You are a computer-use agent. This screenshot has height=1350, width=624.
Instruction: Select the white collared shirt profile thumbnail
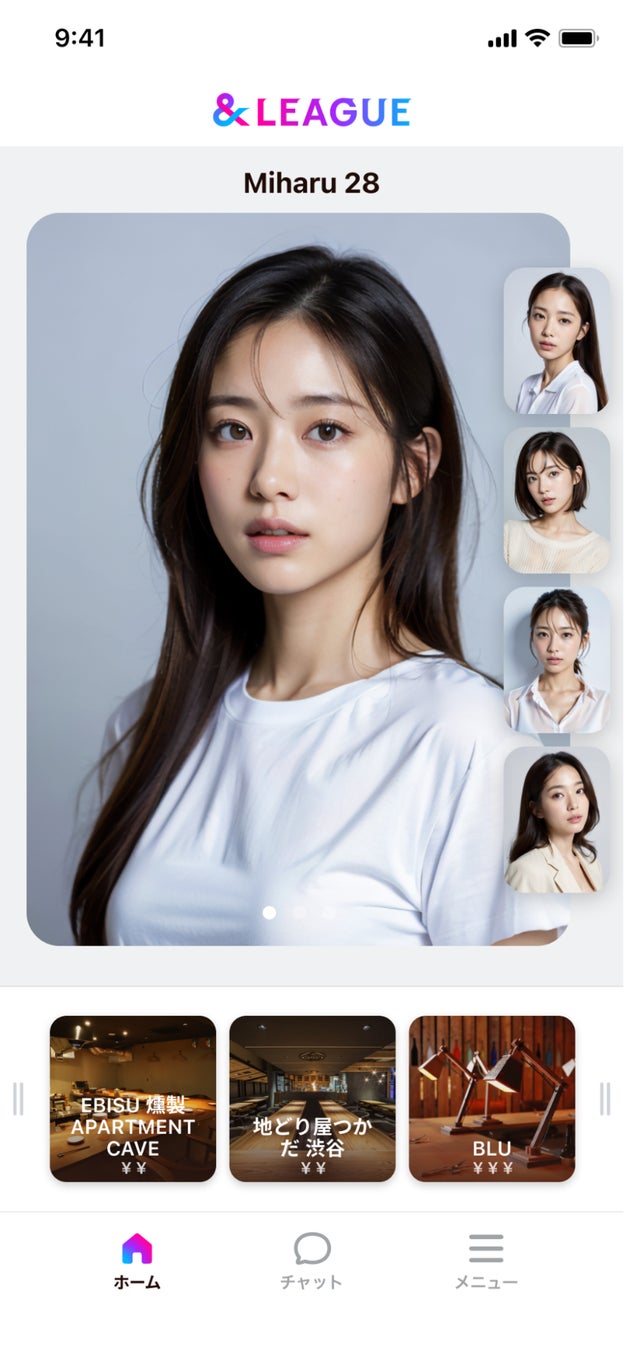pos(556,341)
